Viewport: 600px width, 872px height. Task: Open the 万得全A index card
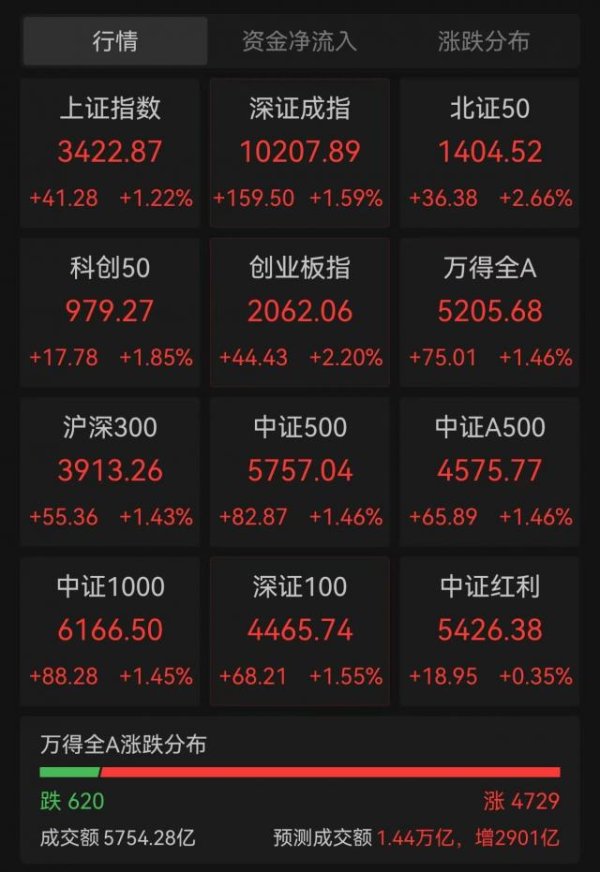(x=490, y=311)
